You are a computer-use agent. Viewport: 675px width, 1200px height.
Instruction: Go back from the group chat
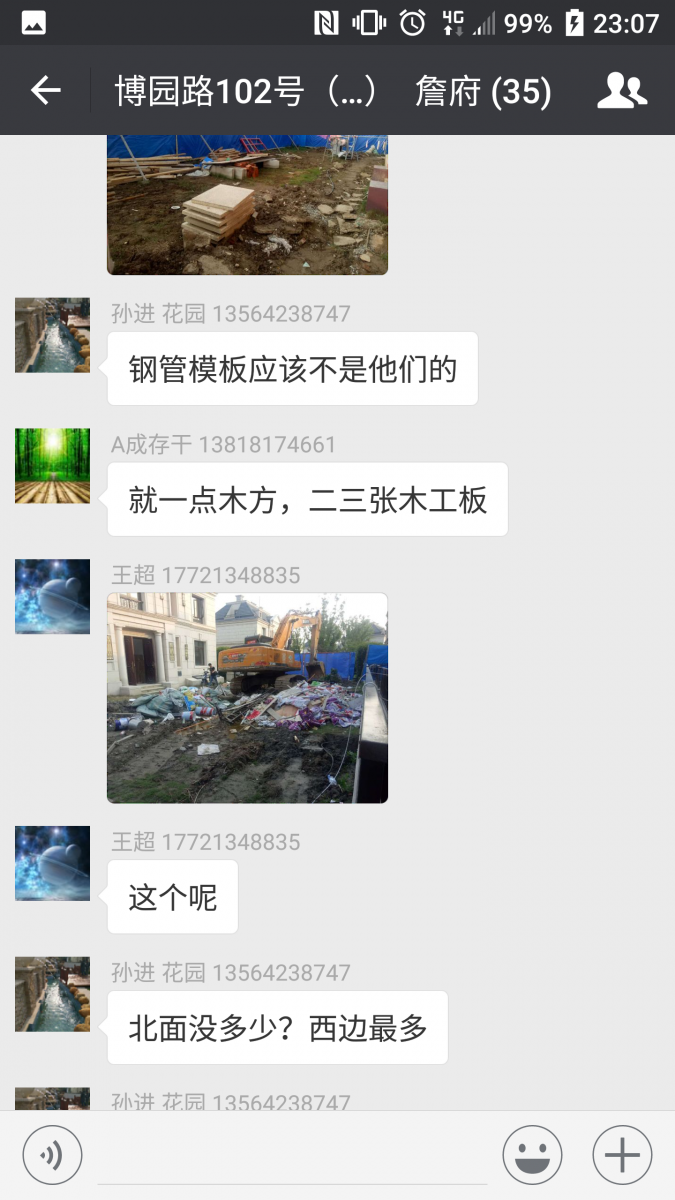46,91
